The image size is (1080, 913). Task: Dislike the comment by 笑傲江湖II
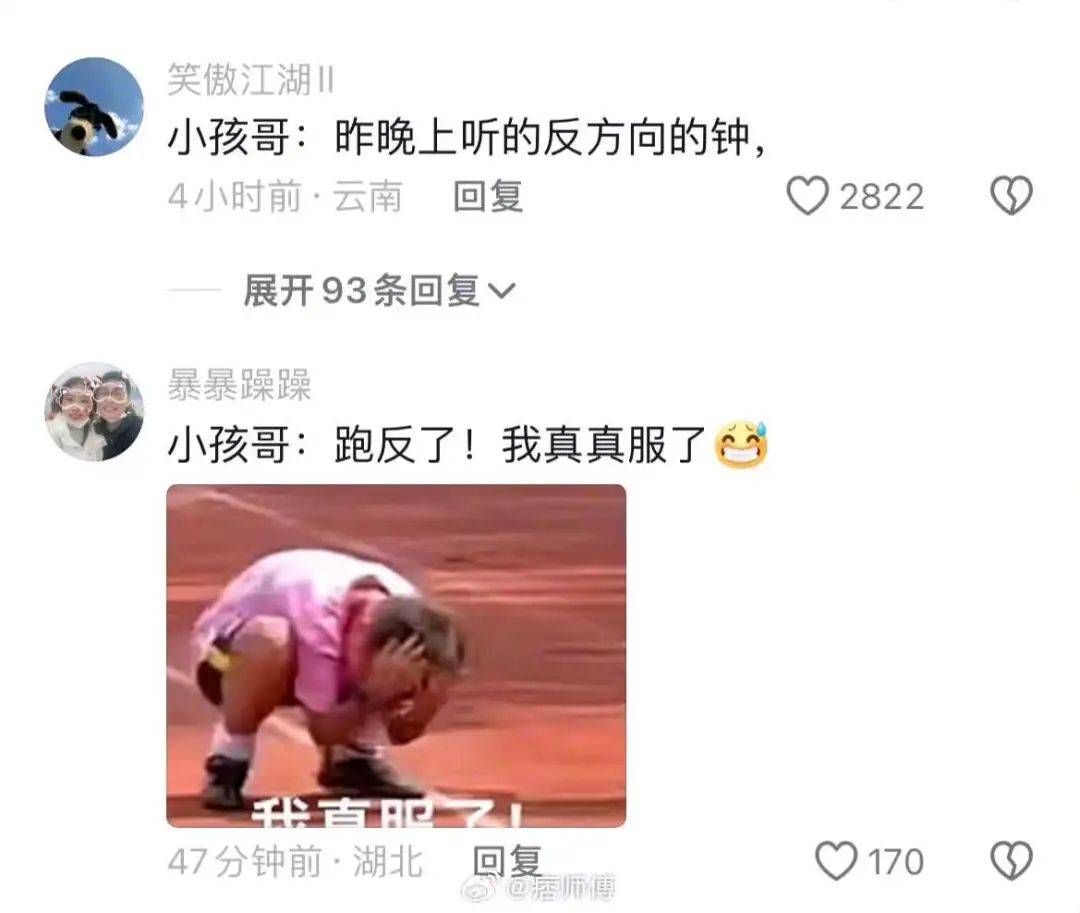point(1010,197)
